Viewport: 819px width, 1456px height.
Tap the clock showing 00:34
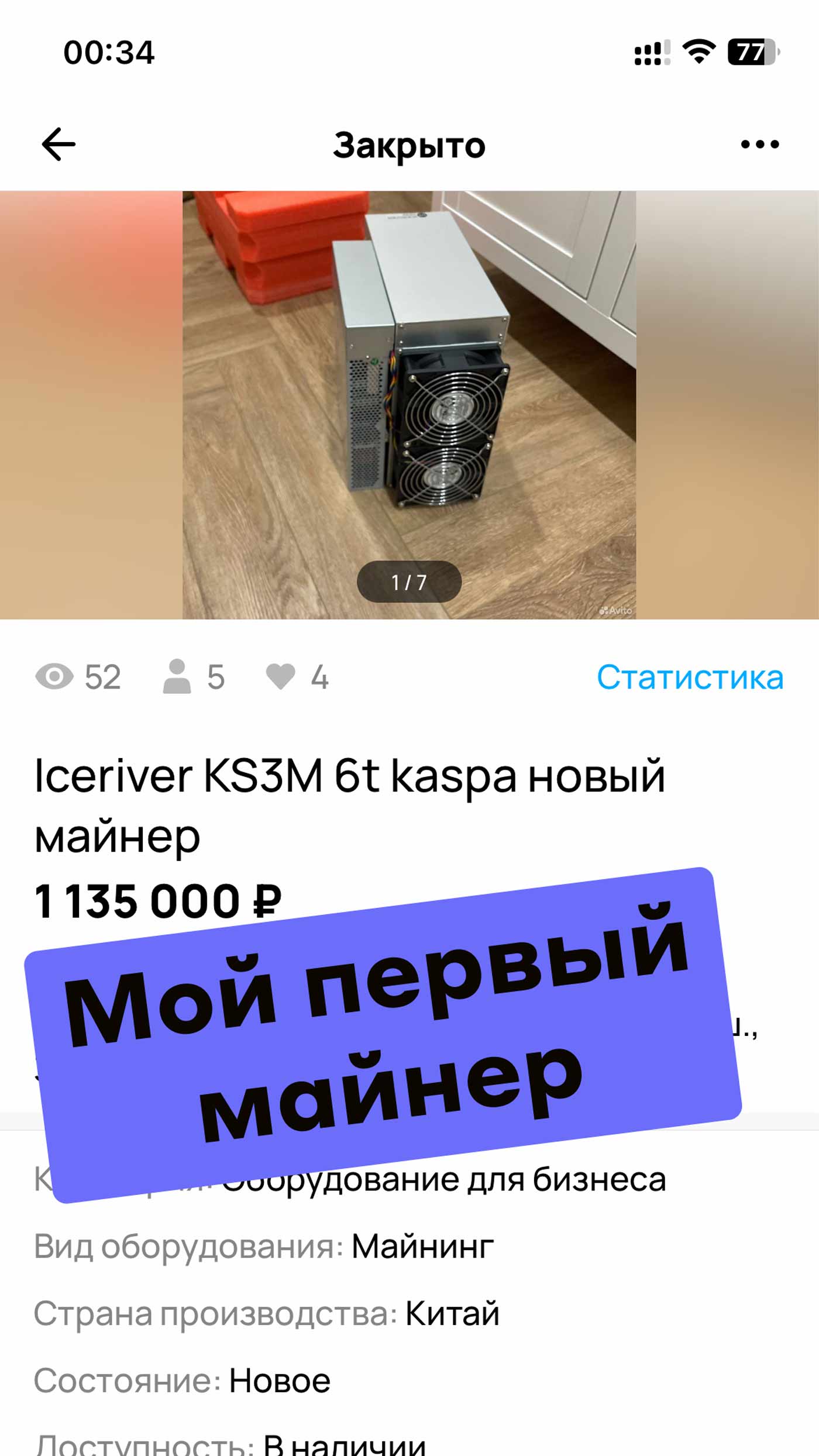[109, 53]
